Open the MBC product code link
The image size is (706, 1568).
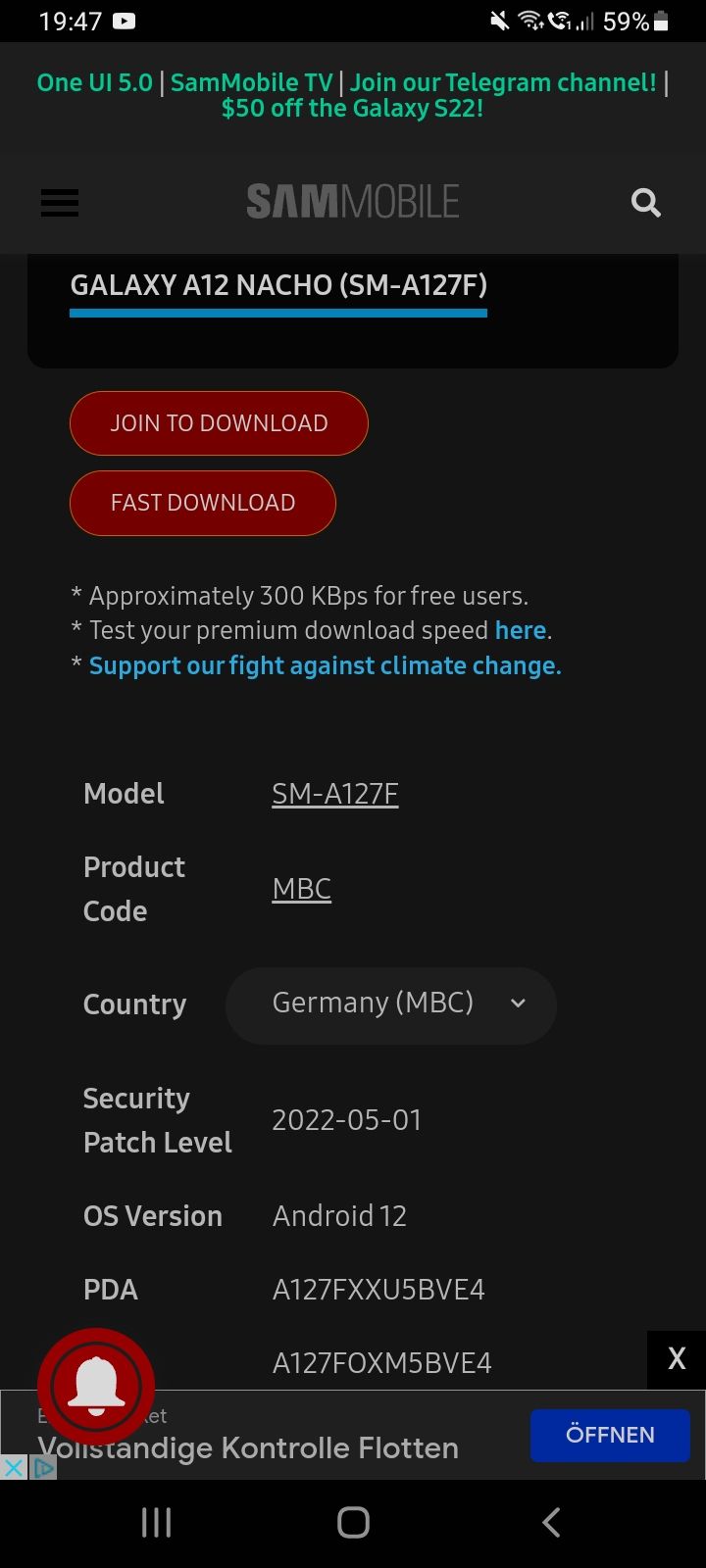[302, 889]
